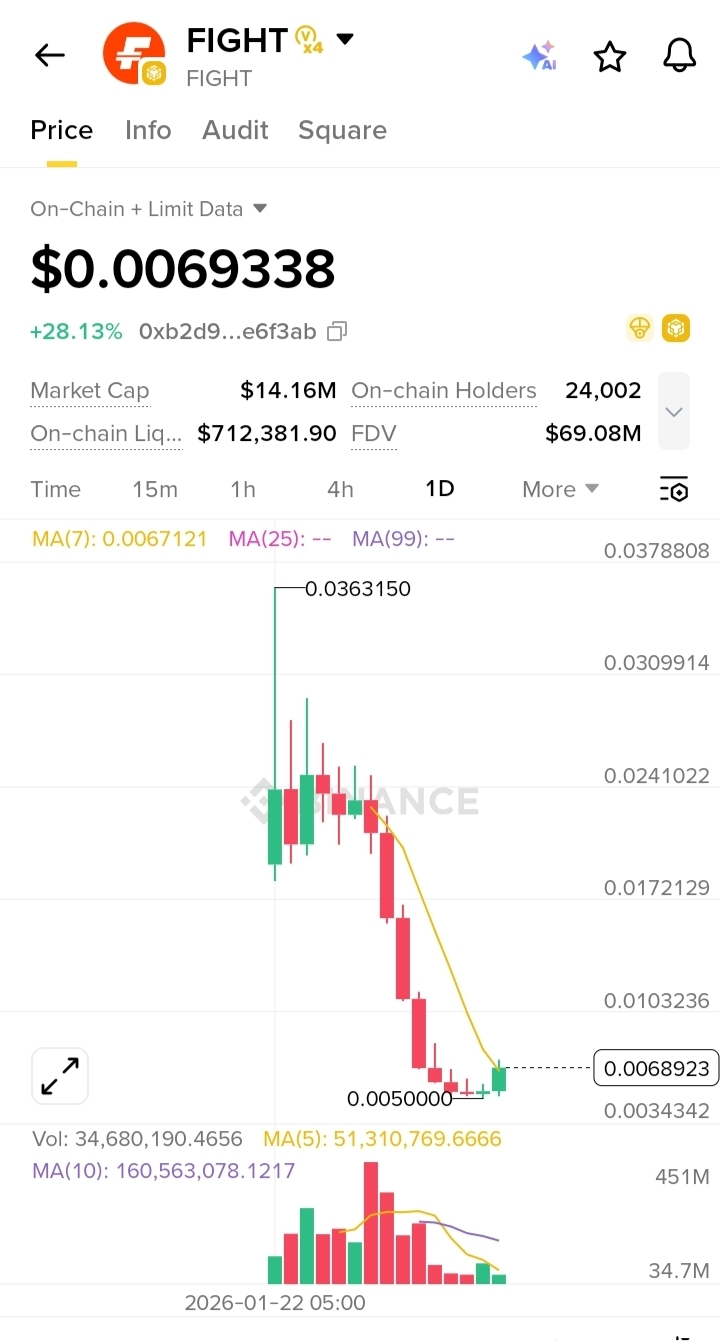Select the 4h chart interval

point(340,489)
